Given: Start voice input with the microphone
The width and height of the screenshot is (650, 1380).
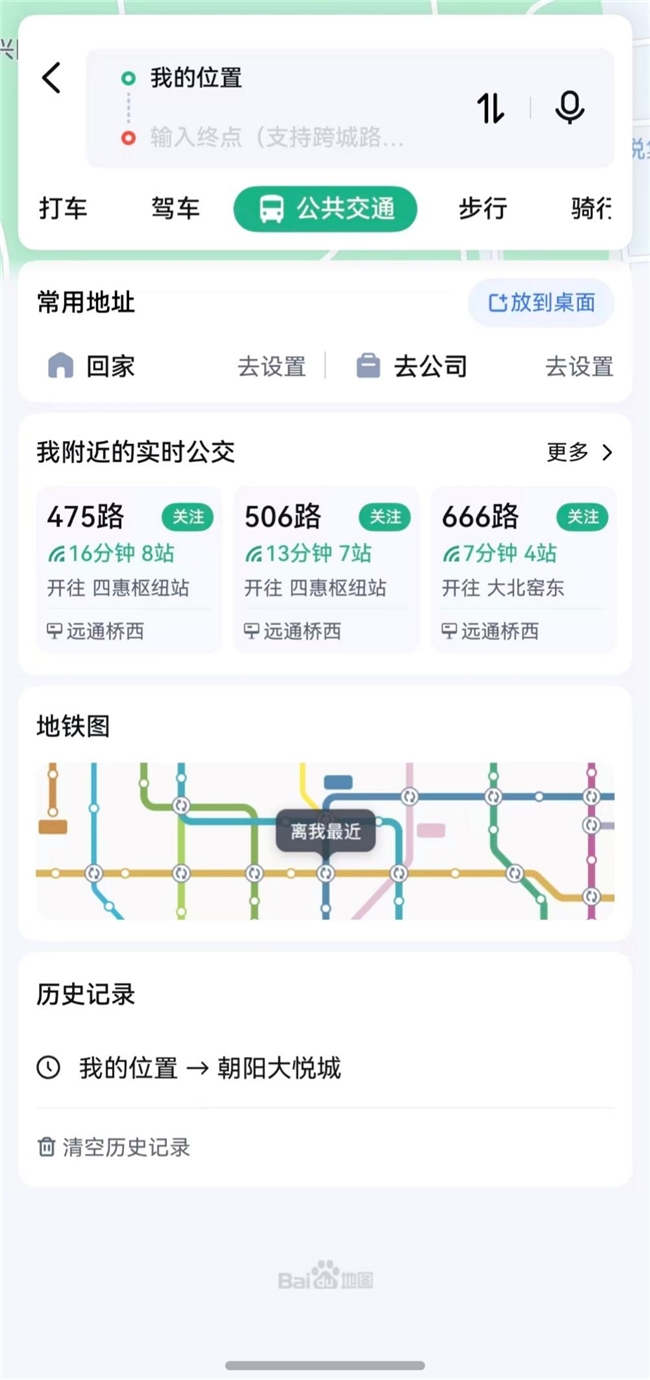Looking at the screenshot, I should (569, 108).
